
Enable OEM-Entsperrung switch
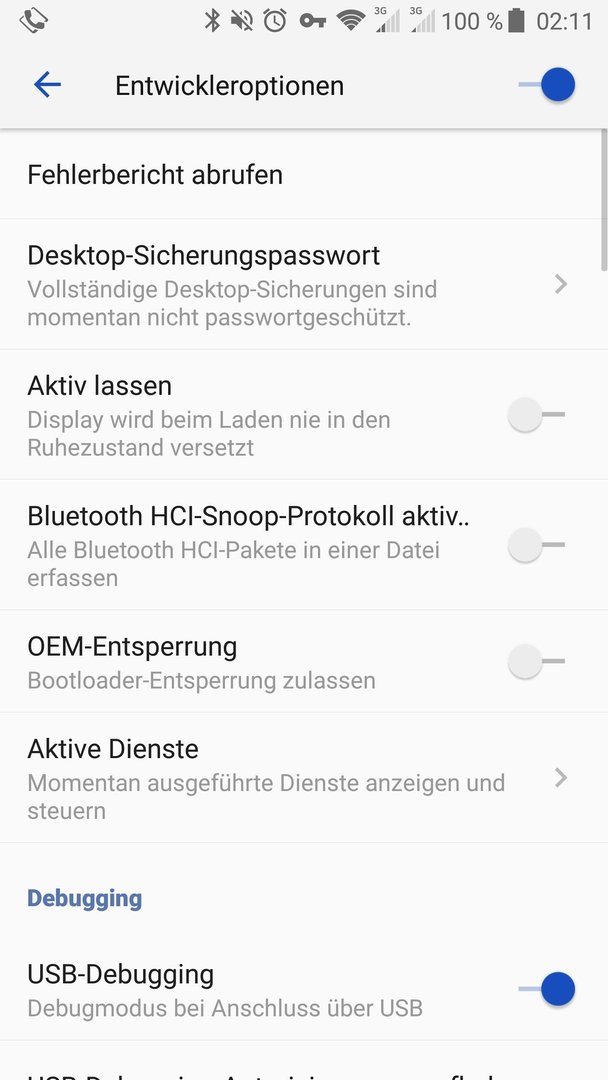pos(536,661)
